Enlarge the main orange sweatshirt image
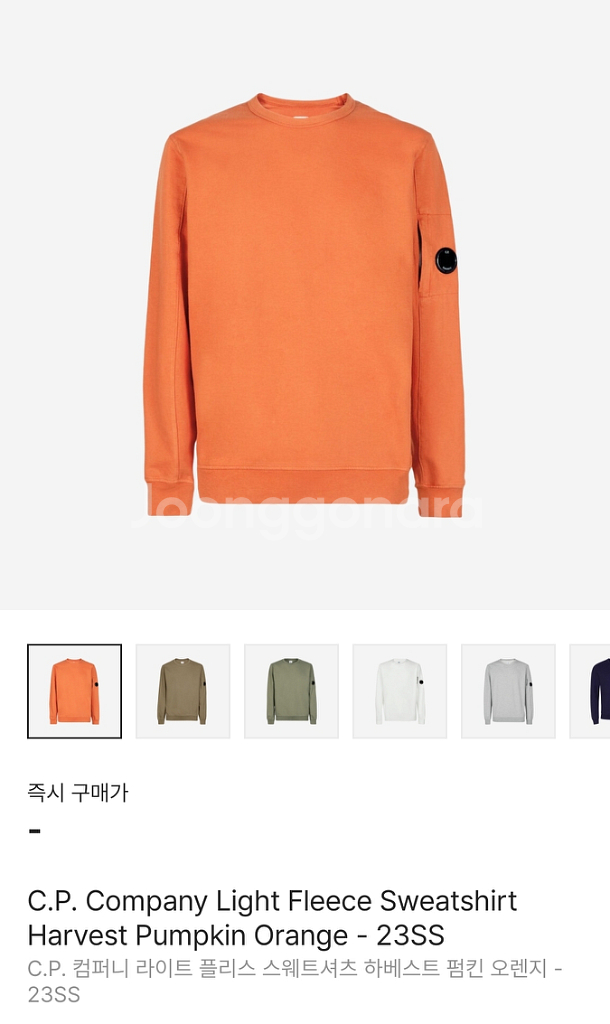 [305, 305]
